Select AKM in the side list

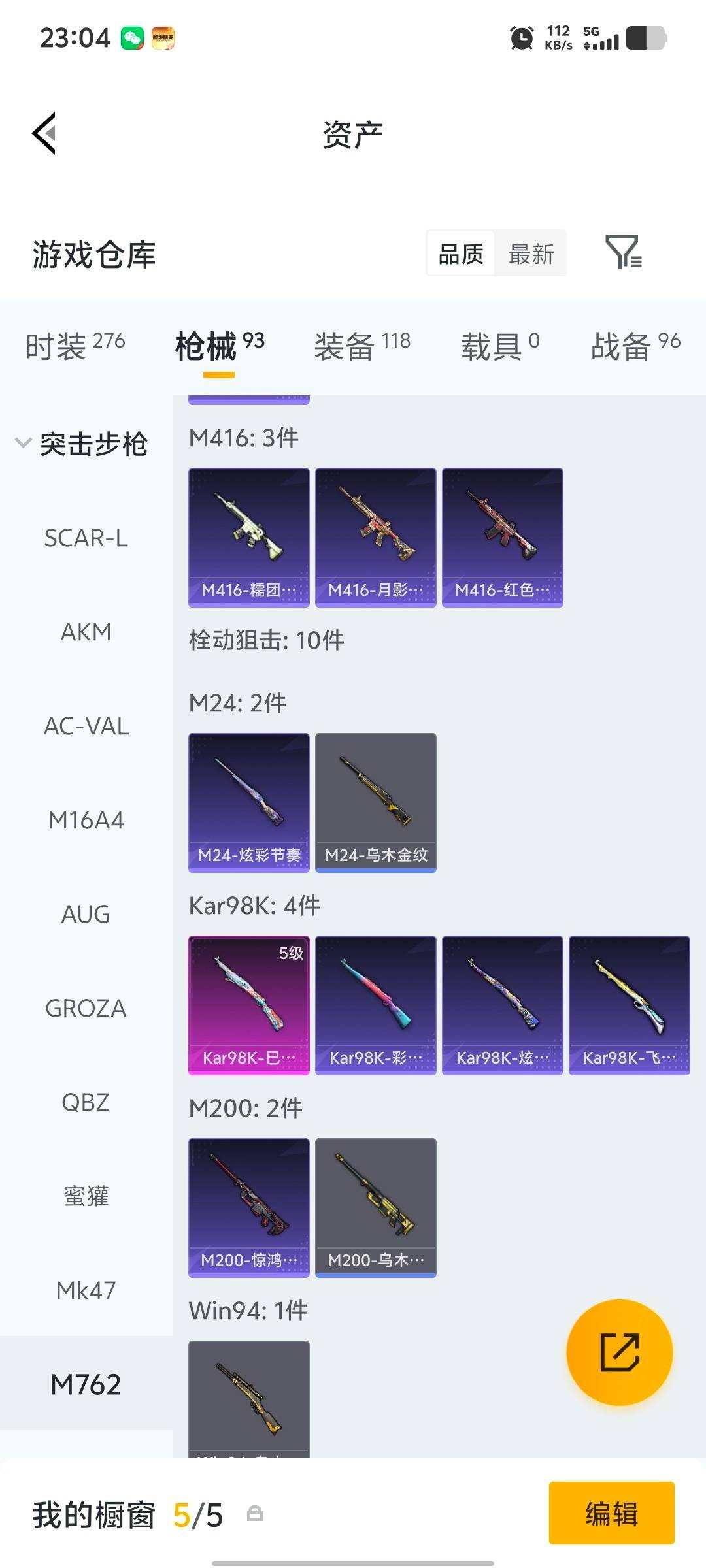point(86,632)
